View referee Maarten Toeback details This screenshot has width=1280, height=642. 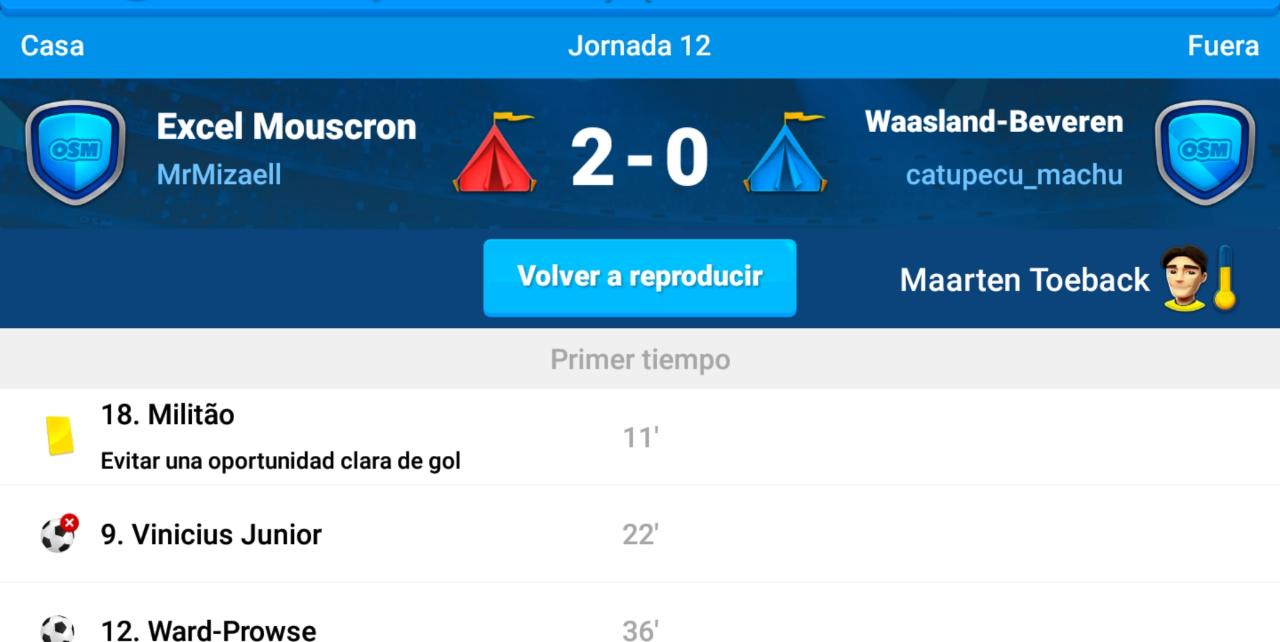click(x=1025, y=280)
